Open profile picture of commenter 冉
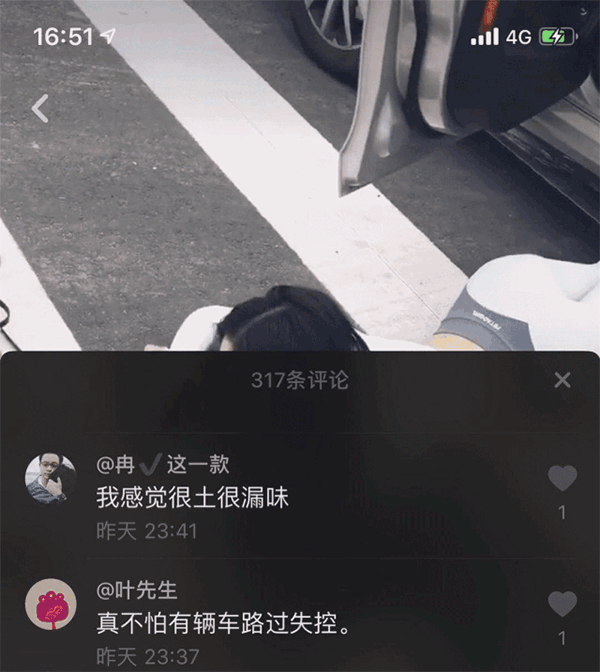This screenshot has width=600, height=672. click(x=50, y=479)
